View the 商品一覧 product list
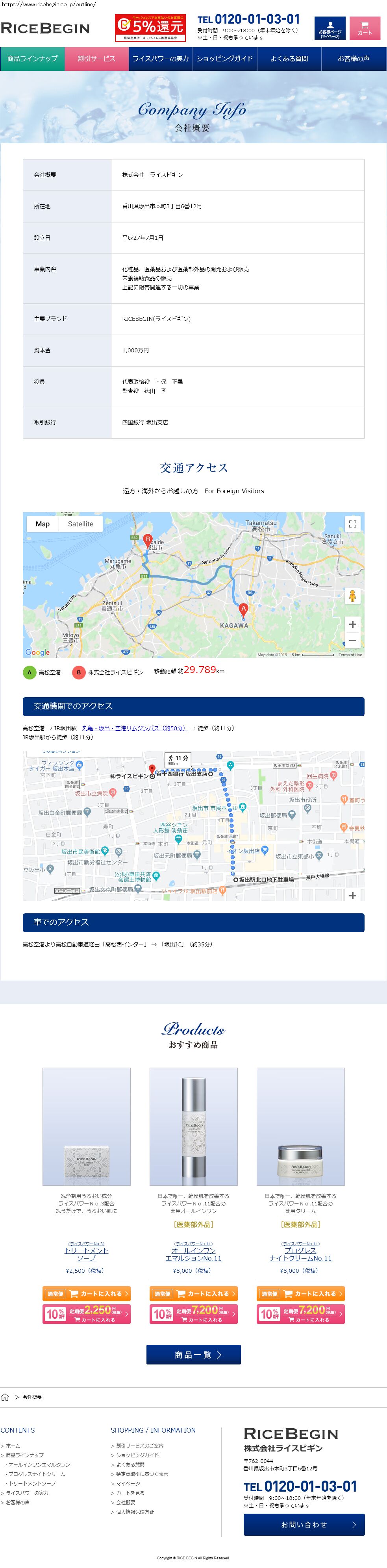Viewport: 387px width, 1568px height. pos(194,1355)
